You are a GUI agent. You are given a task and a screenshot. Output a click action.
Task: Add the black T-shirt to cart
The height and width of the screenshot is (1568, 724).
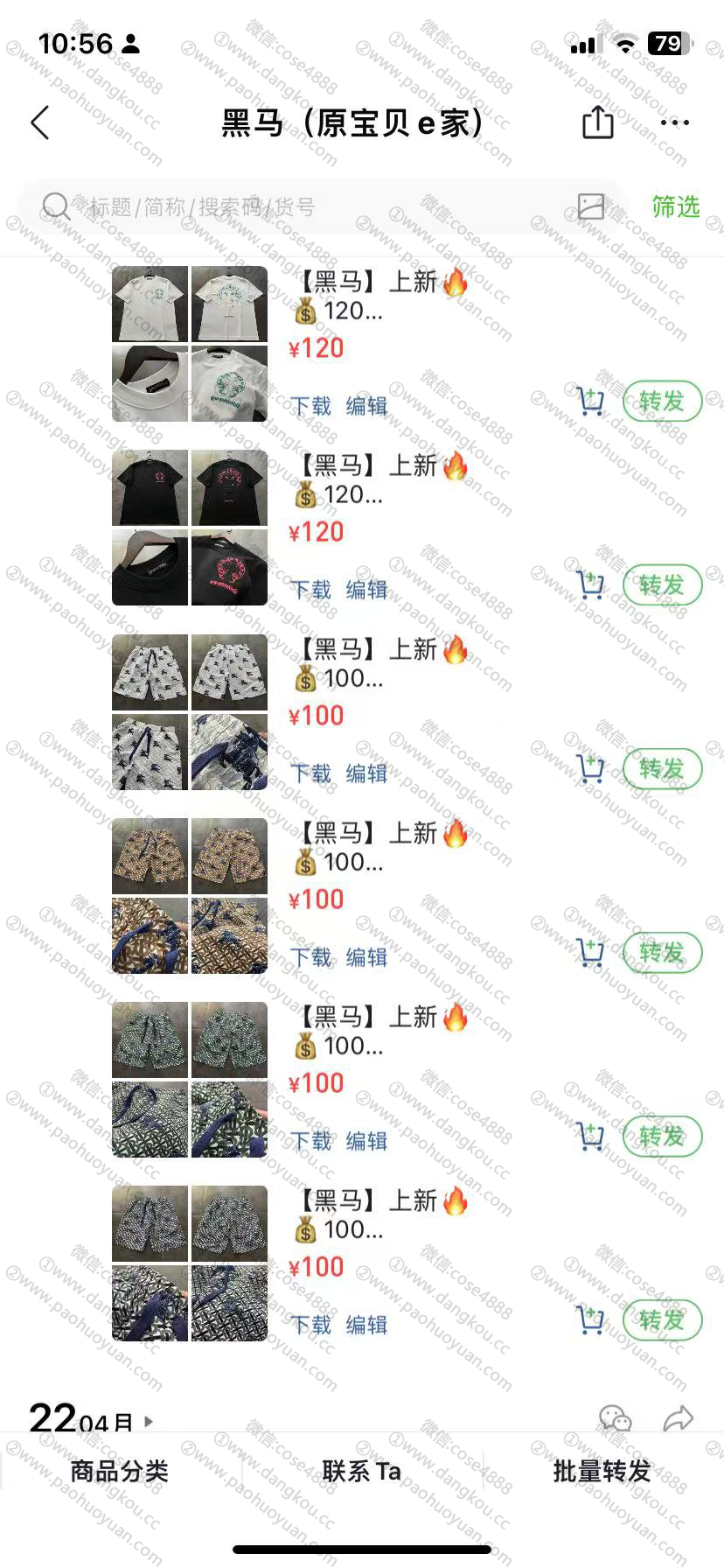click(x=590, y=584)
